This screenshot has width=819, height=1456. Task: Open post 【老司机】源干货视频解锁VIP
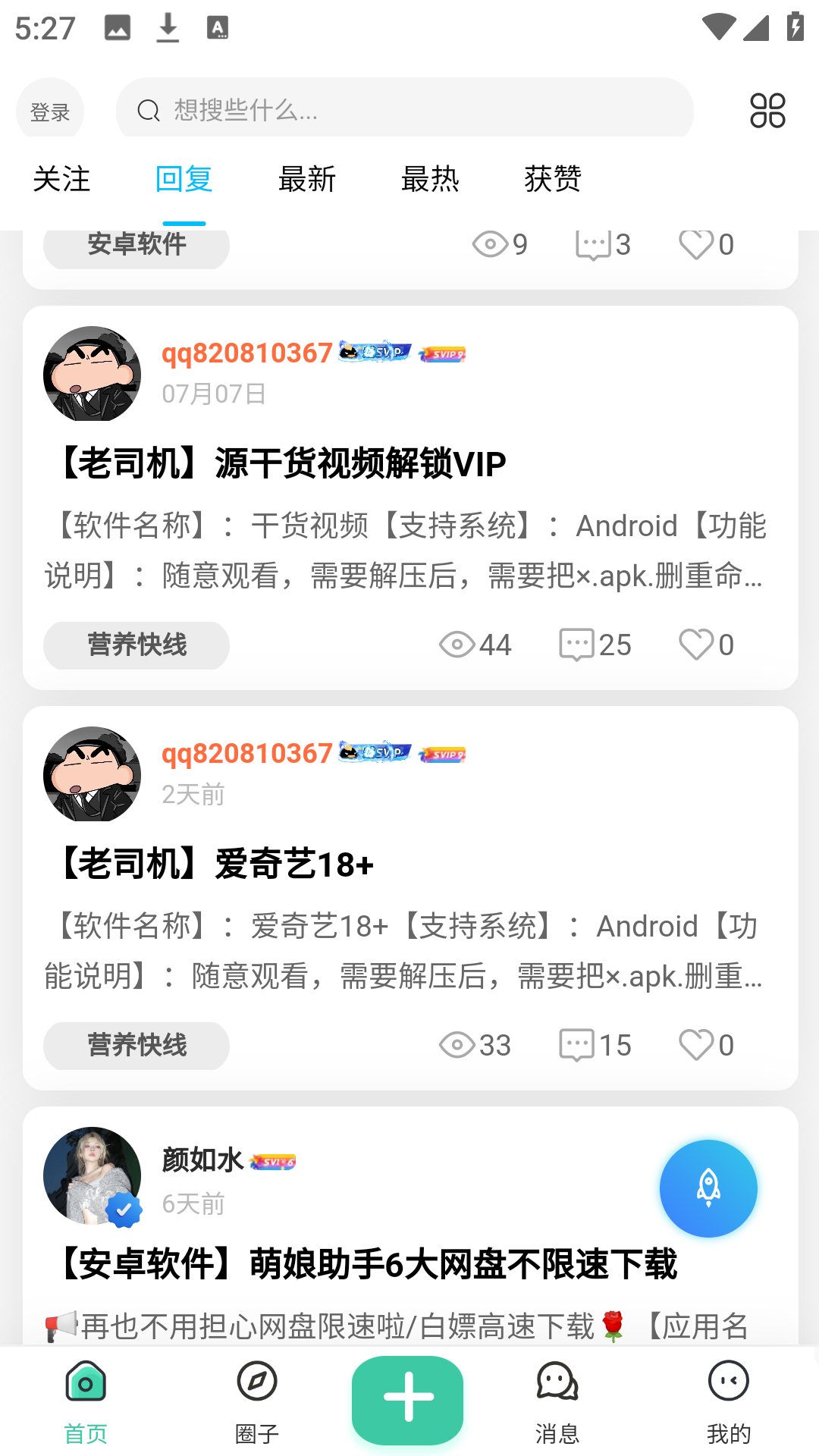pos(282,463)
